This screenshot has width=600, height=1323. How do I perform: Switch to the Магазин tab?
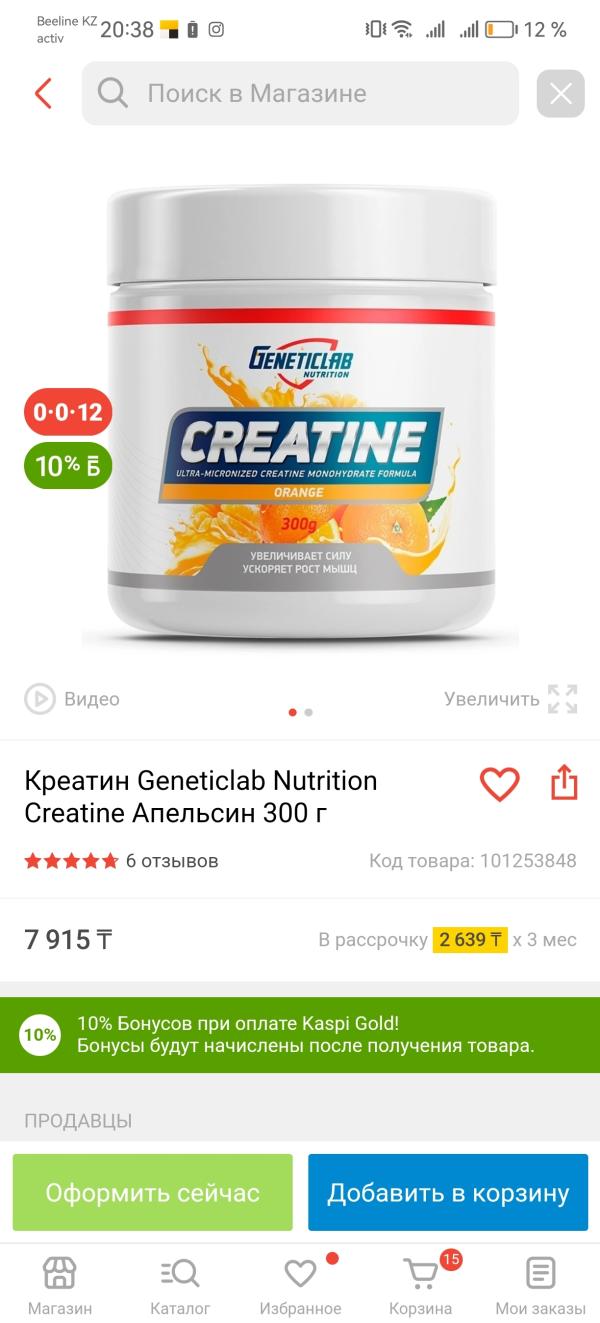coord(60,1286)
